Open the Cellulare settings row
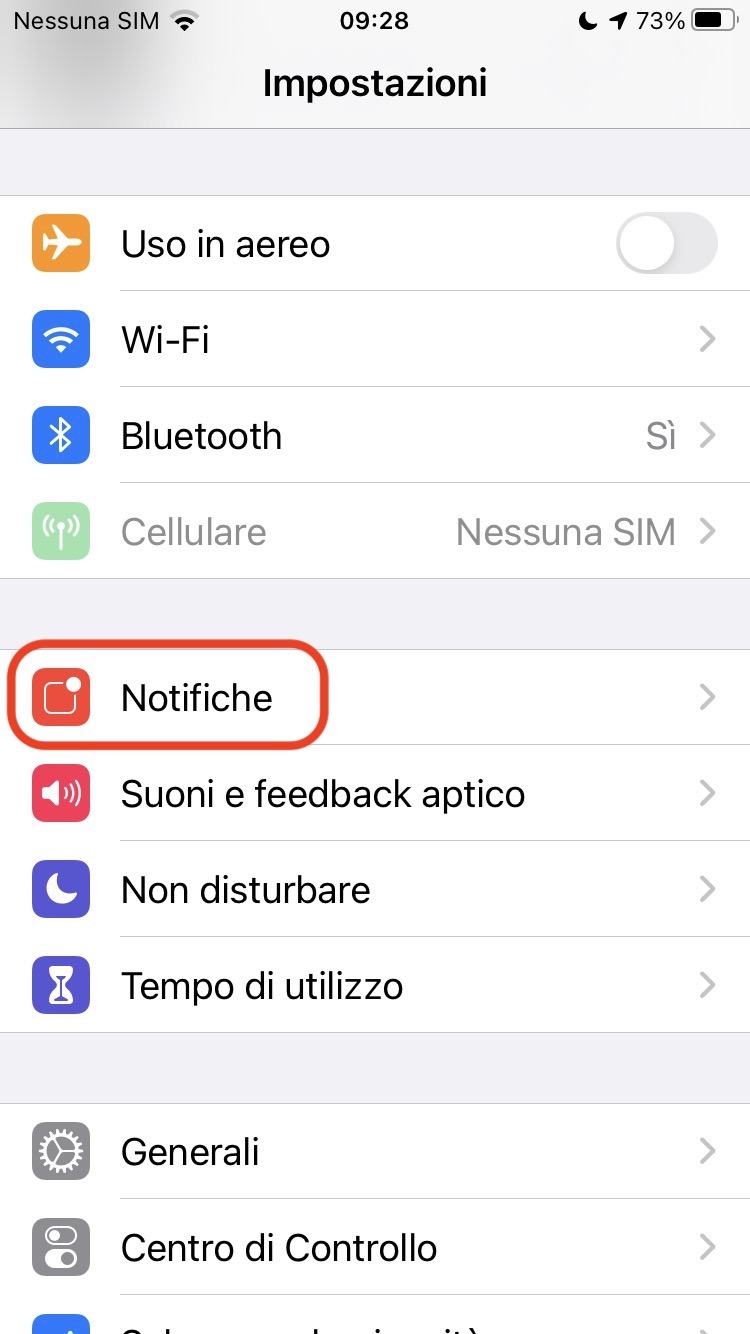This screenshot has height=1334, width=750. point(375,532)
